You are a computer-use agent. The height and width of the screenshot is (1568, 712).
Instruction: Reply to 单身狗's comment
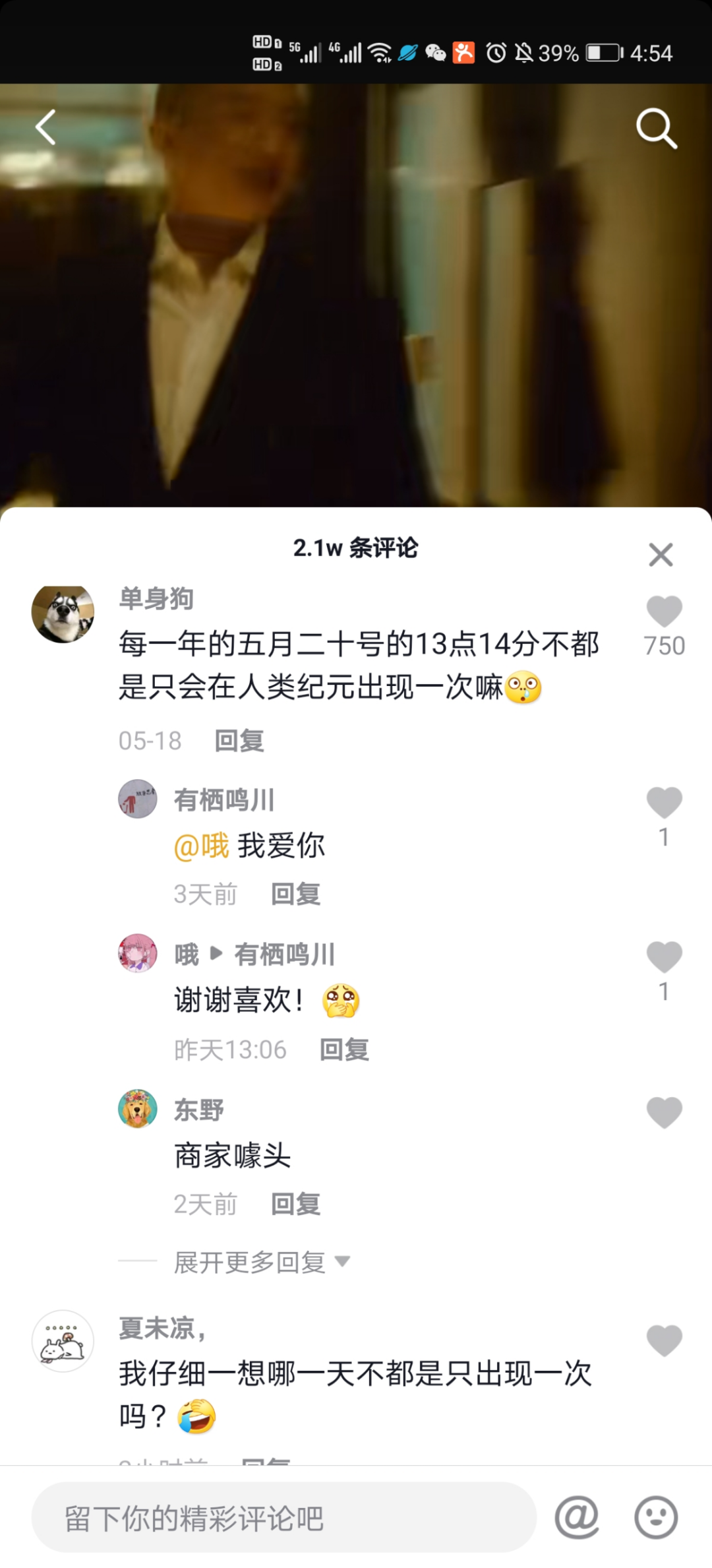click(x=239, y=741)
